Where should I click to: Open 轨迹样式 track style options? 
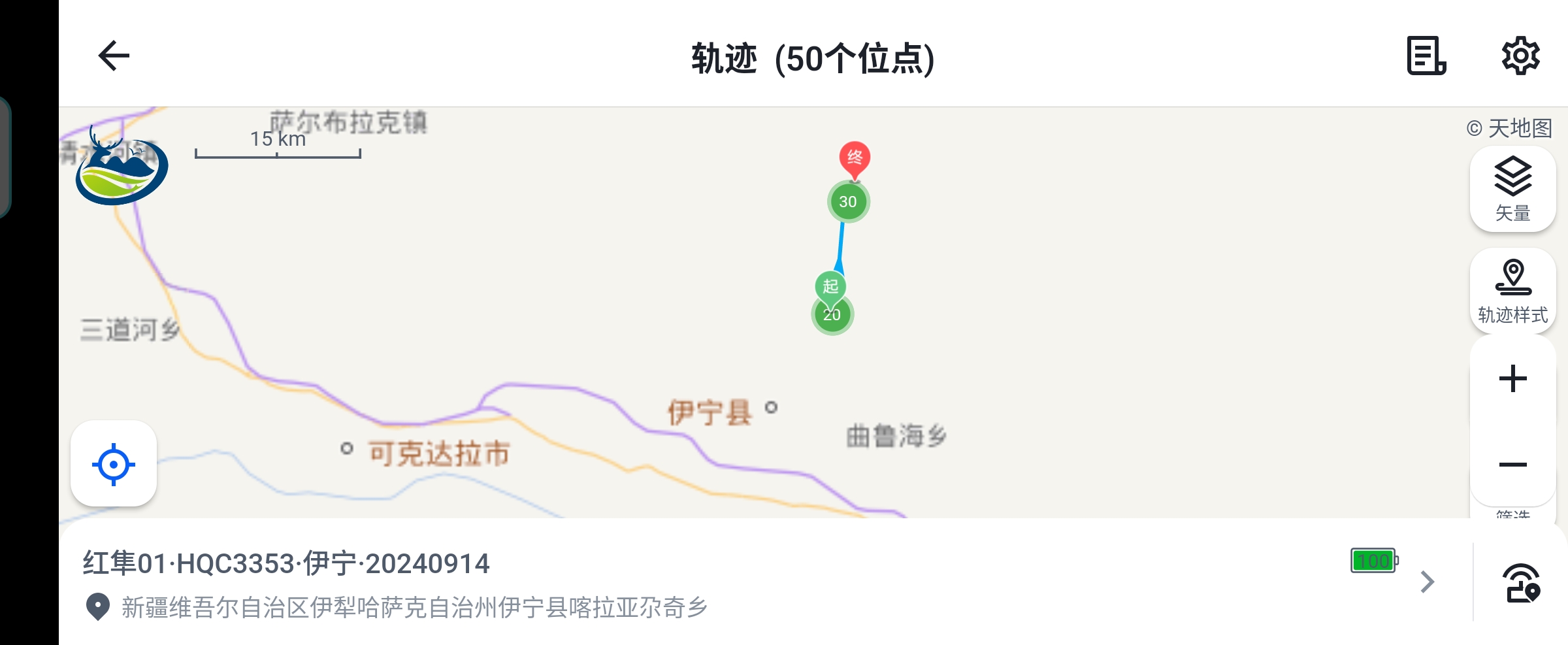coord(1512,291)
